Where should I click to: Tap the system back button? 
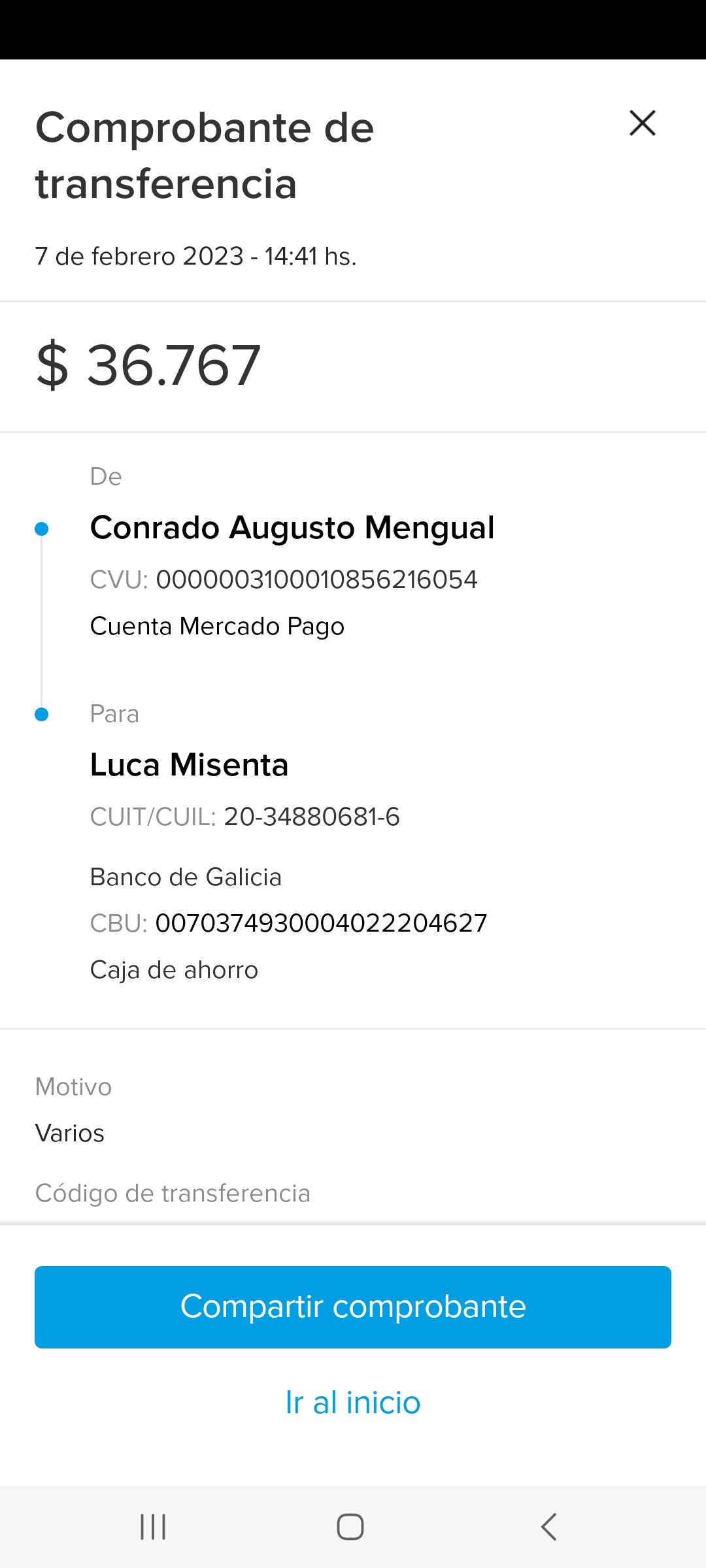(x=549, y=1527)
